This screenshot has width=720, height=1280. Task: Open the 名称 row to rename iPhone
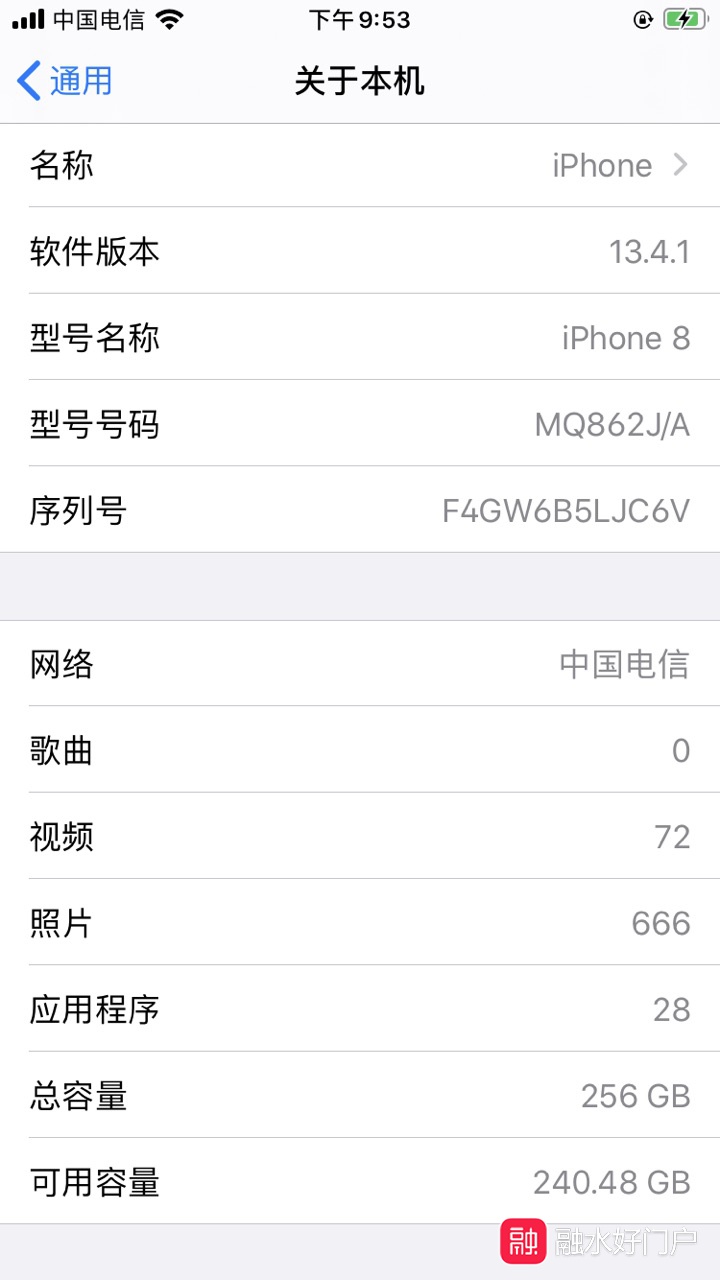[x=360, y=165]
